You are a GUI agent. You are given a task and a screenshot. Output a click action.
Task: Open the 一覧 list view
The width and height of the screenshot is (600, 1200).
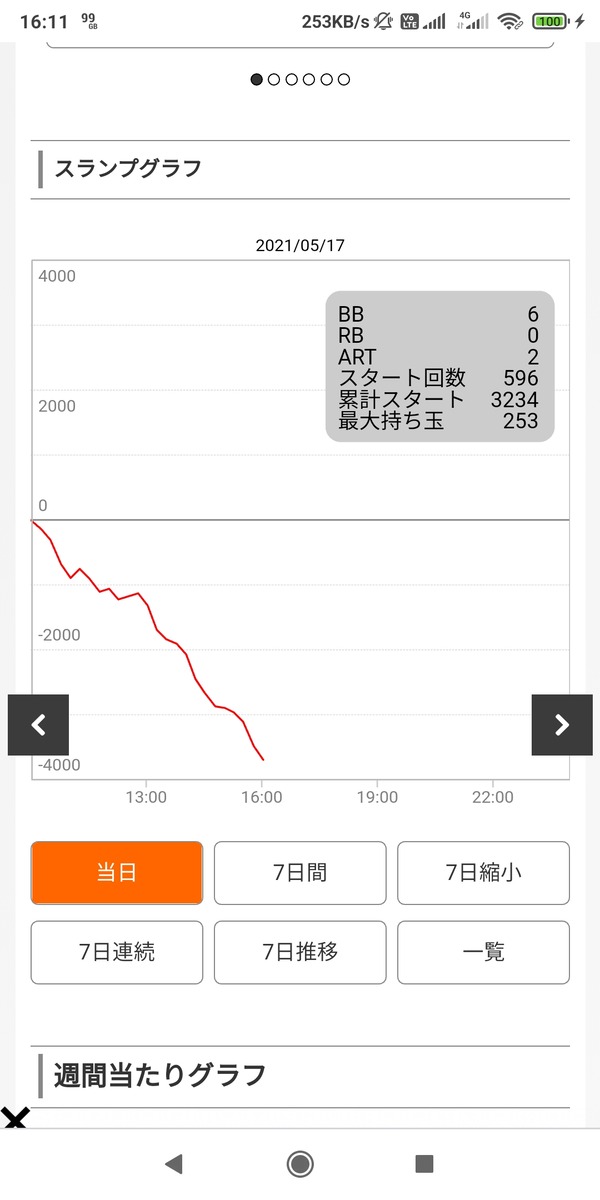[x=483, y=952]
